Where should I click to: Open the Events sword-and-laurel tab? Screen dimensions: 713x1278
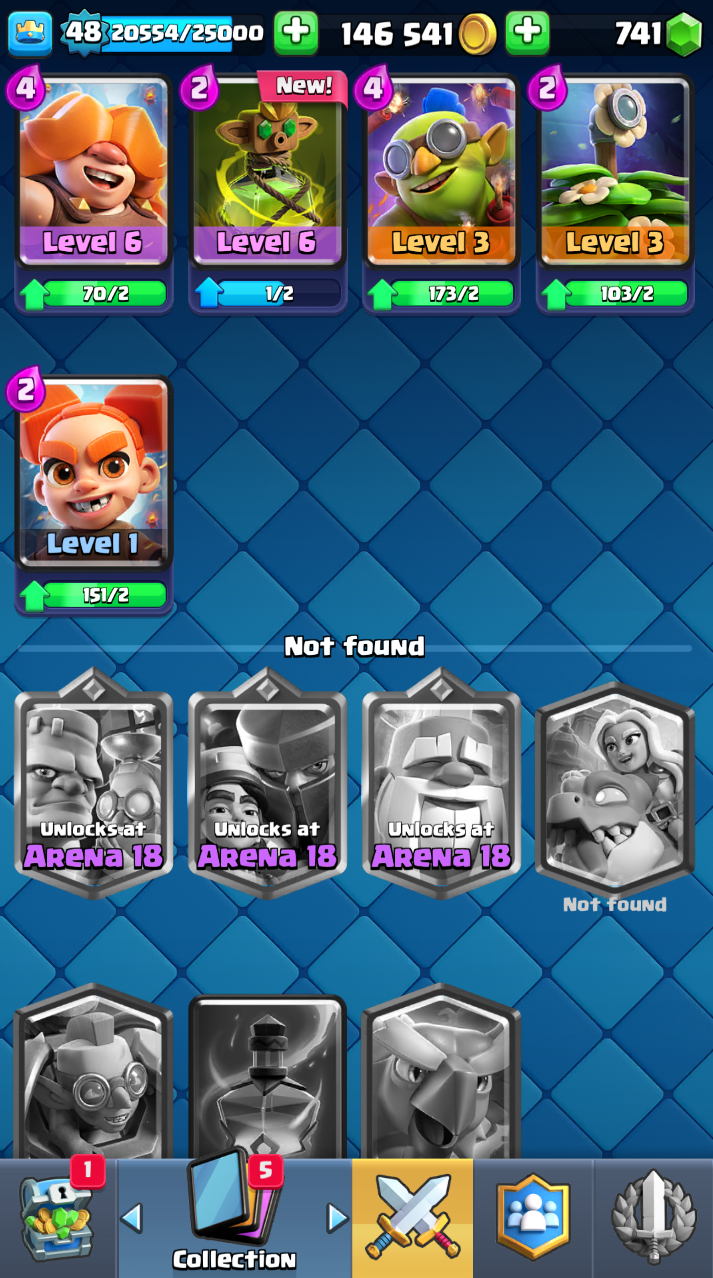tap(653, 1218)
